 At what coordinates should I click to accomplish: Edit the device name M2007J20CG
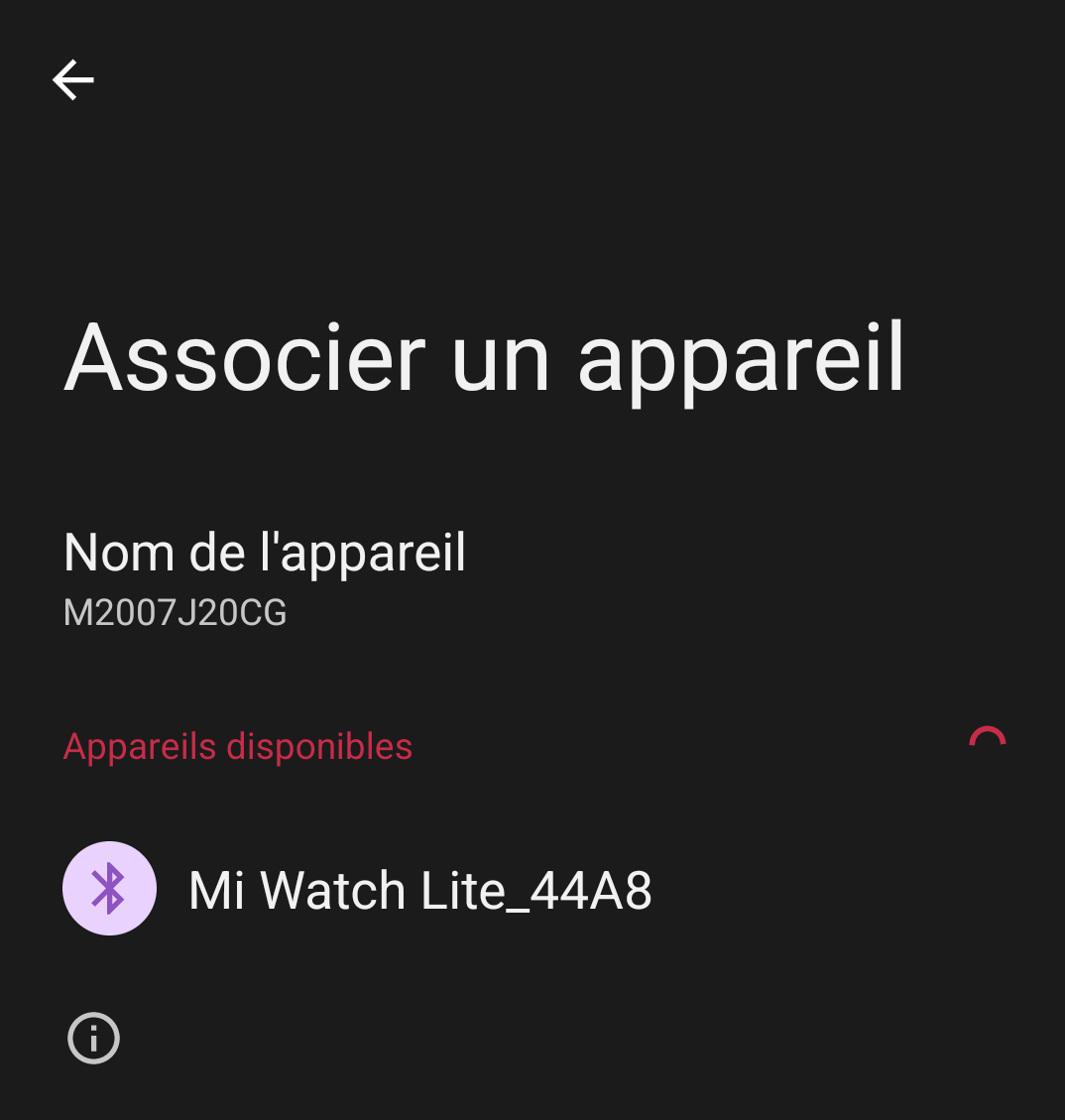(x=265, y=578)
